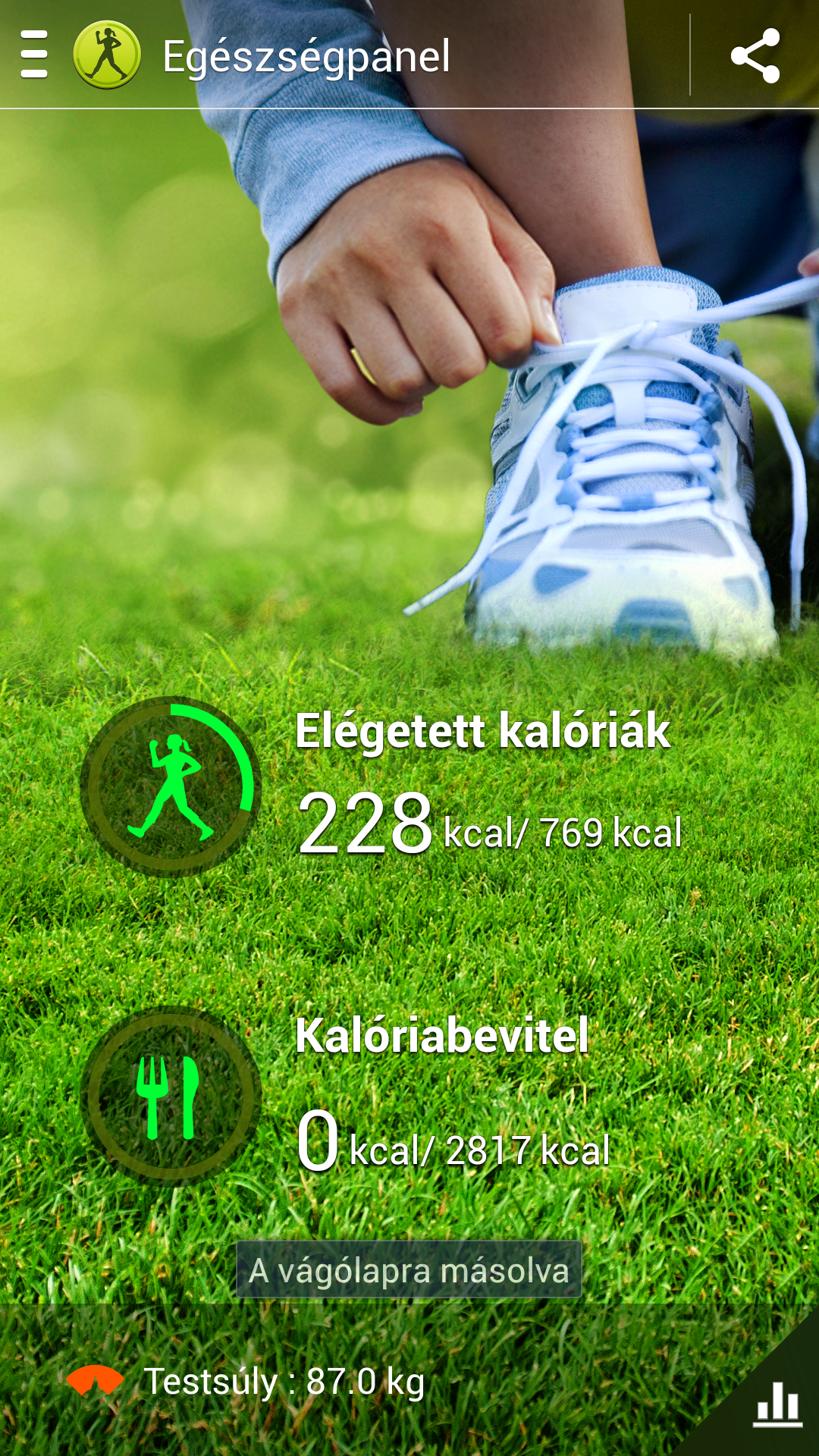Open the drawer menu next to Egészségpanel
819x1456 pixels.
tap(34, 55)
